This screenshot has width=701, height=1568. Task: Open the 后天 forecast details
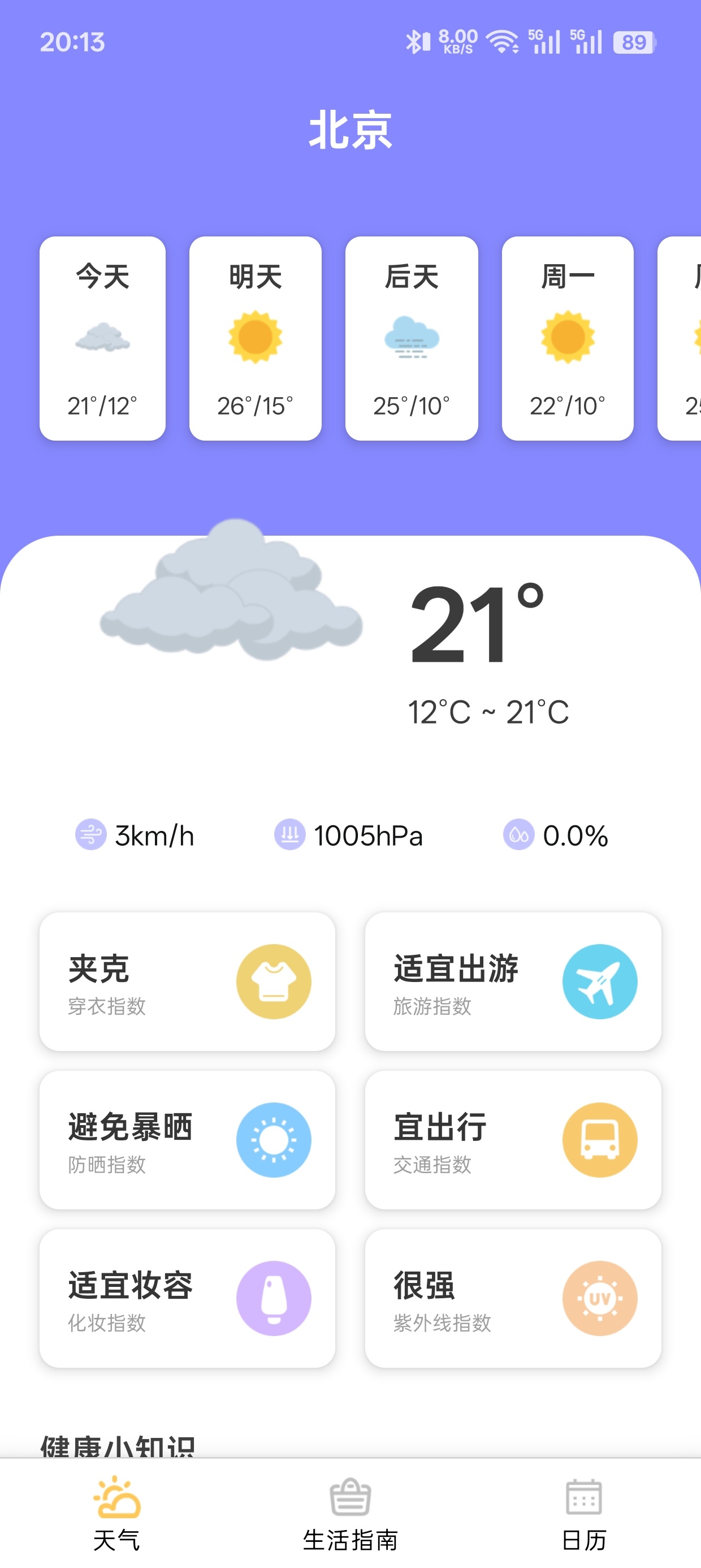point(412,337)
